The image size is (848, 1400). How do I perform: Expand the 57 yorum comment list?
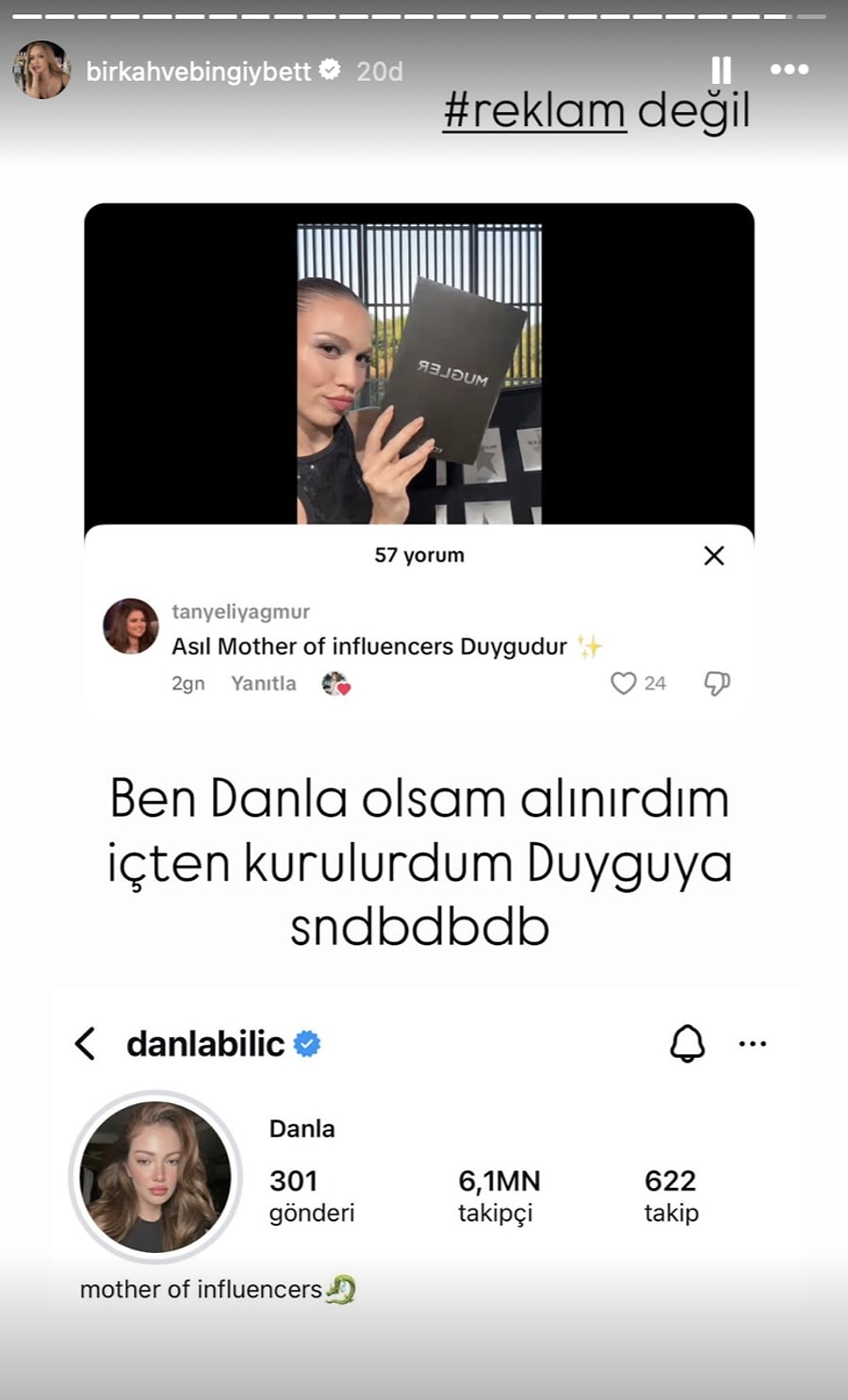click(418, 555)
